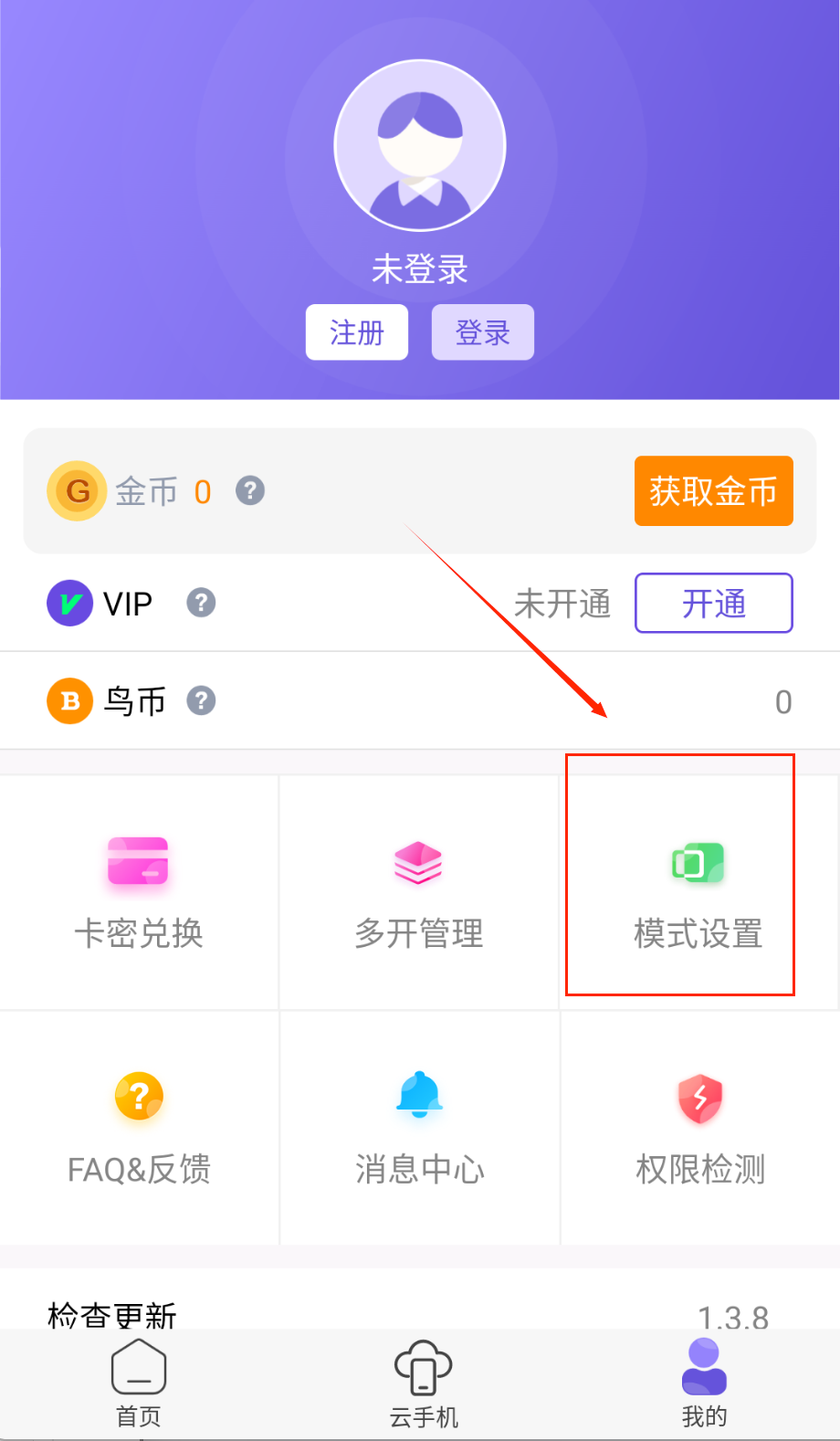The height and width of the screenshot is (1441, 840).
Task: Open the help icon beside 鸟币
Action: [x=201, y=701]
